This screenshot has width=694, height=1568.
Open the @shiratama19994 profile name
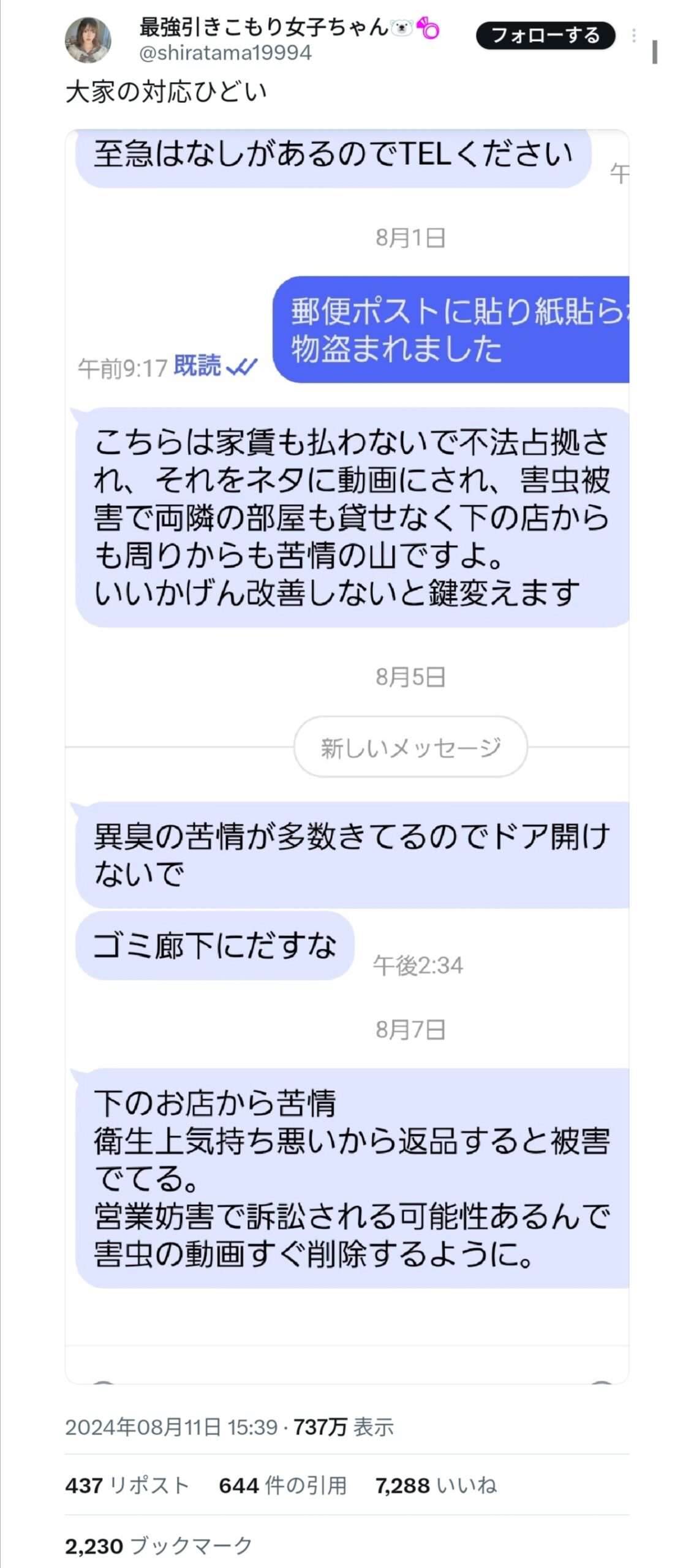coord(225,53)
